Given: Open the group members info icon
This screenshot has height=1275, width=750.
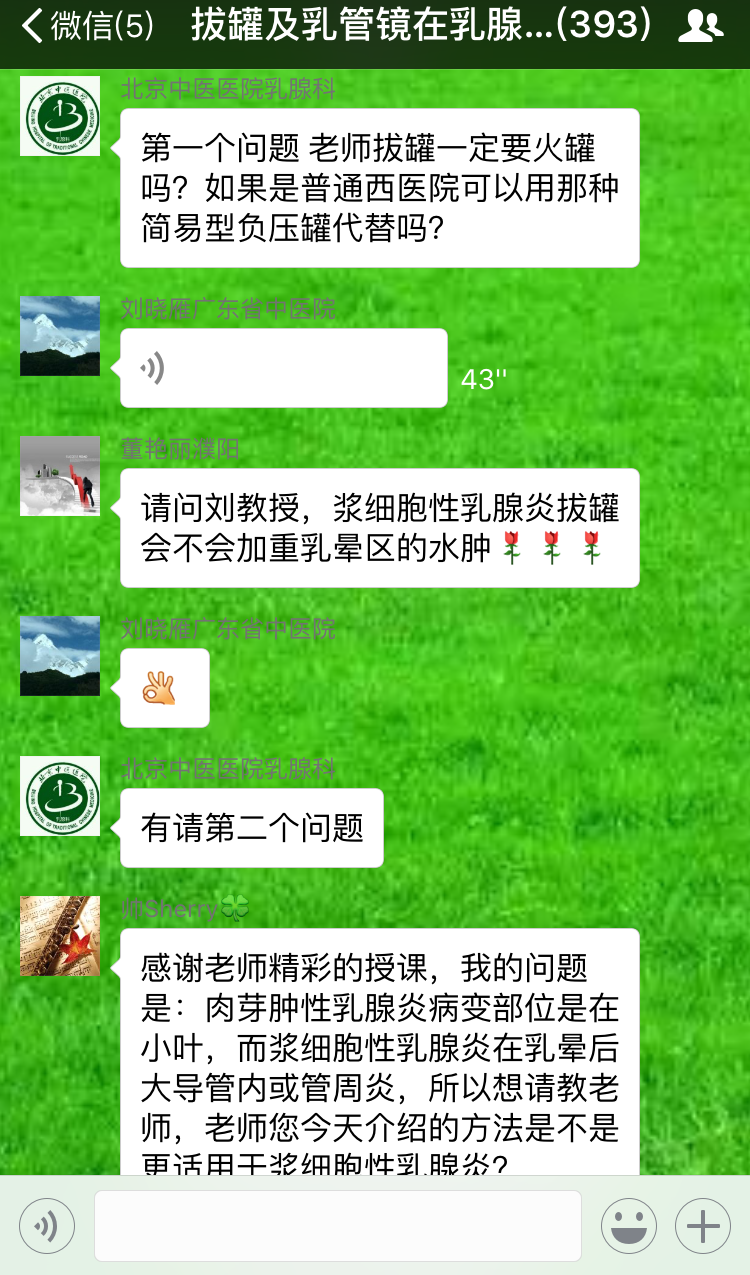Looking at the screenshot, I should 700,27.
